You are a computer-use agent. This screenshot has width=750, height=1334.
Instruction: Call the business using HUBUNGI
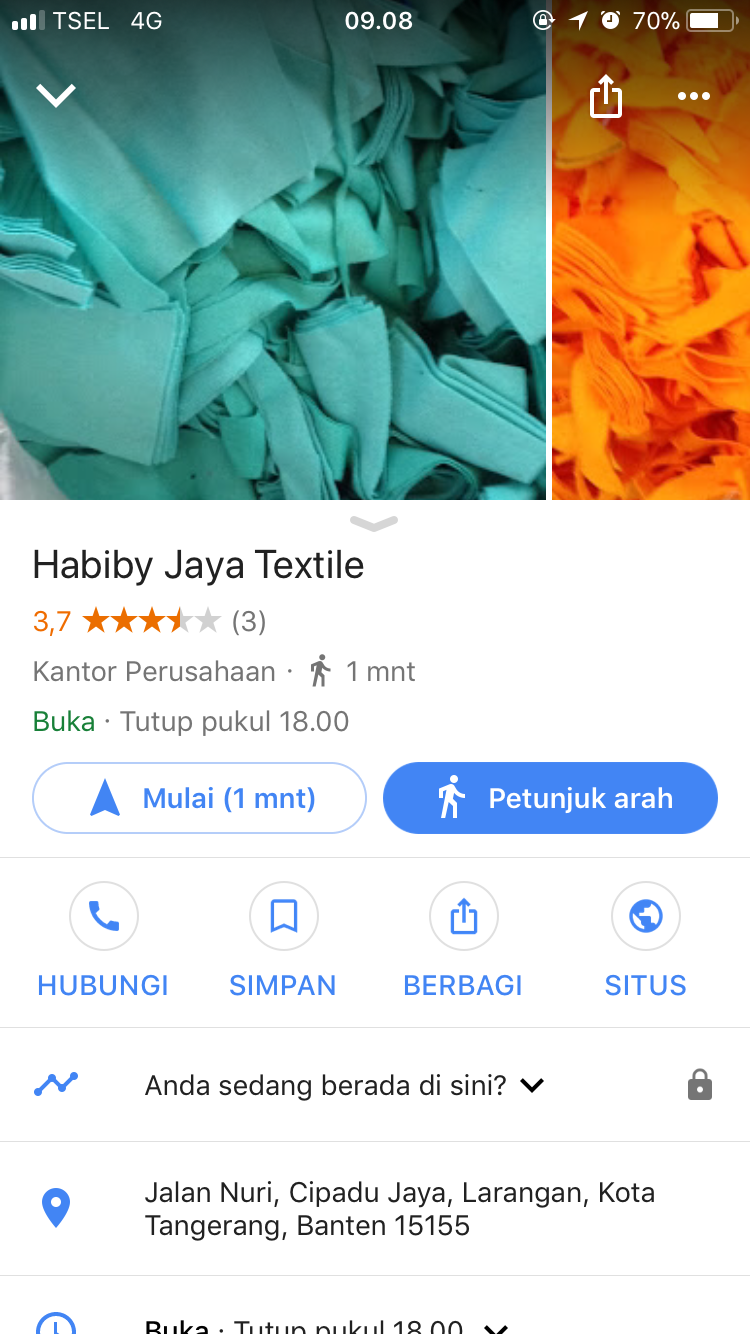[103, 942]
